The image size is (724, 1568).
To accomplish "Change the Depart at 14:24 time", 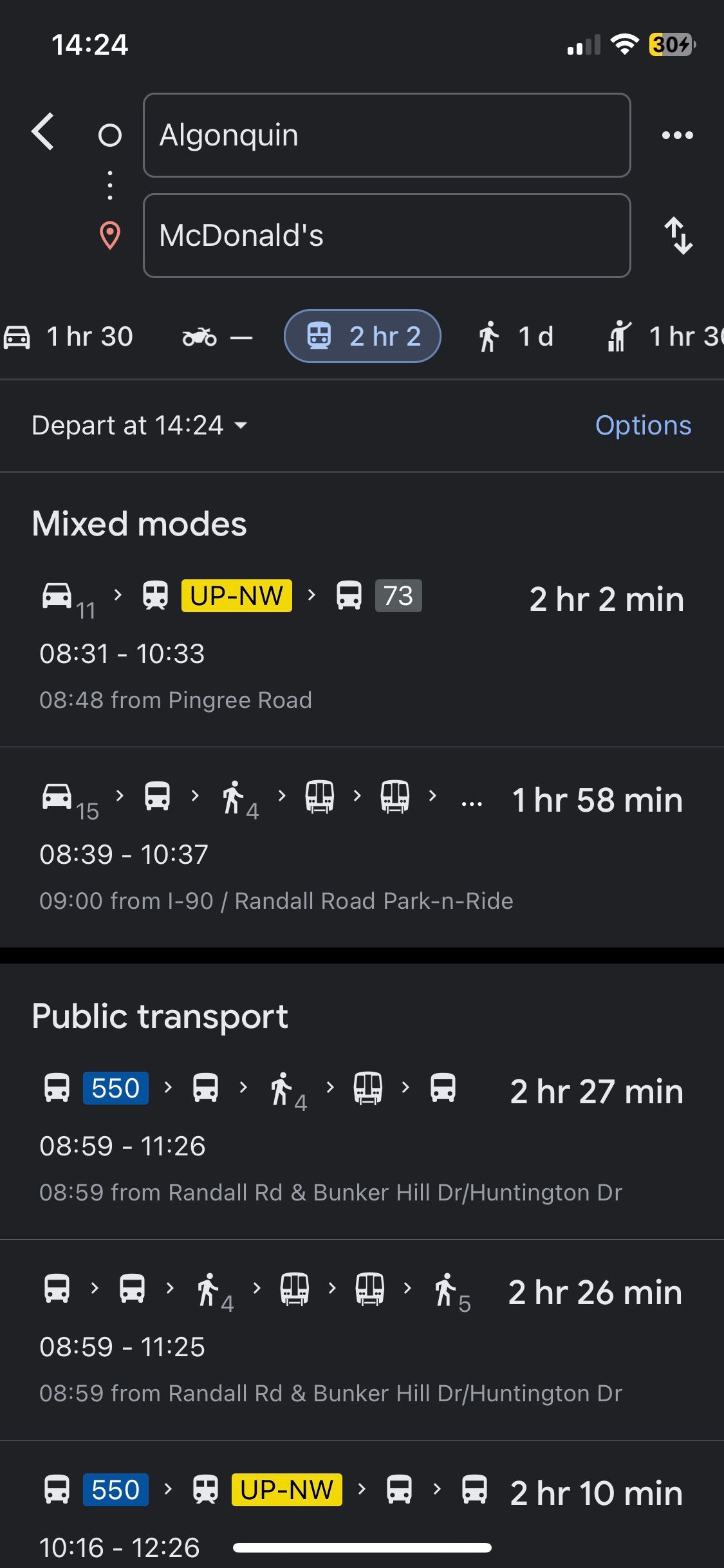I will point(140,425).
